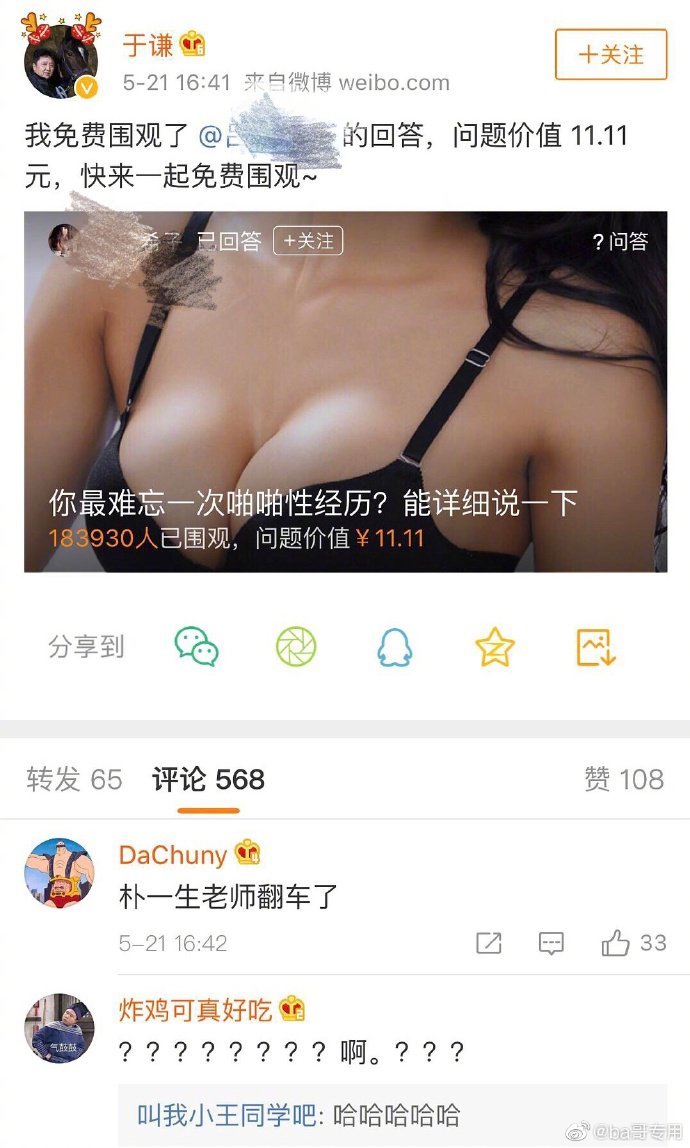Image resolution: width=690 pixels, height=1148 pixels.
Task: Save the post as an image
Action: (596, 647)
